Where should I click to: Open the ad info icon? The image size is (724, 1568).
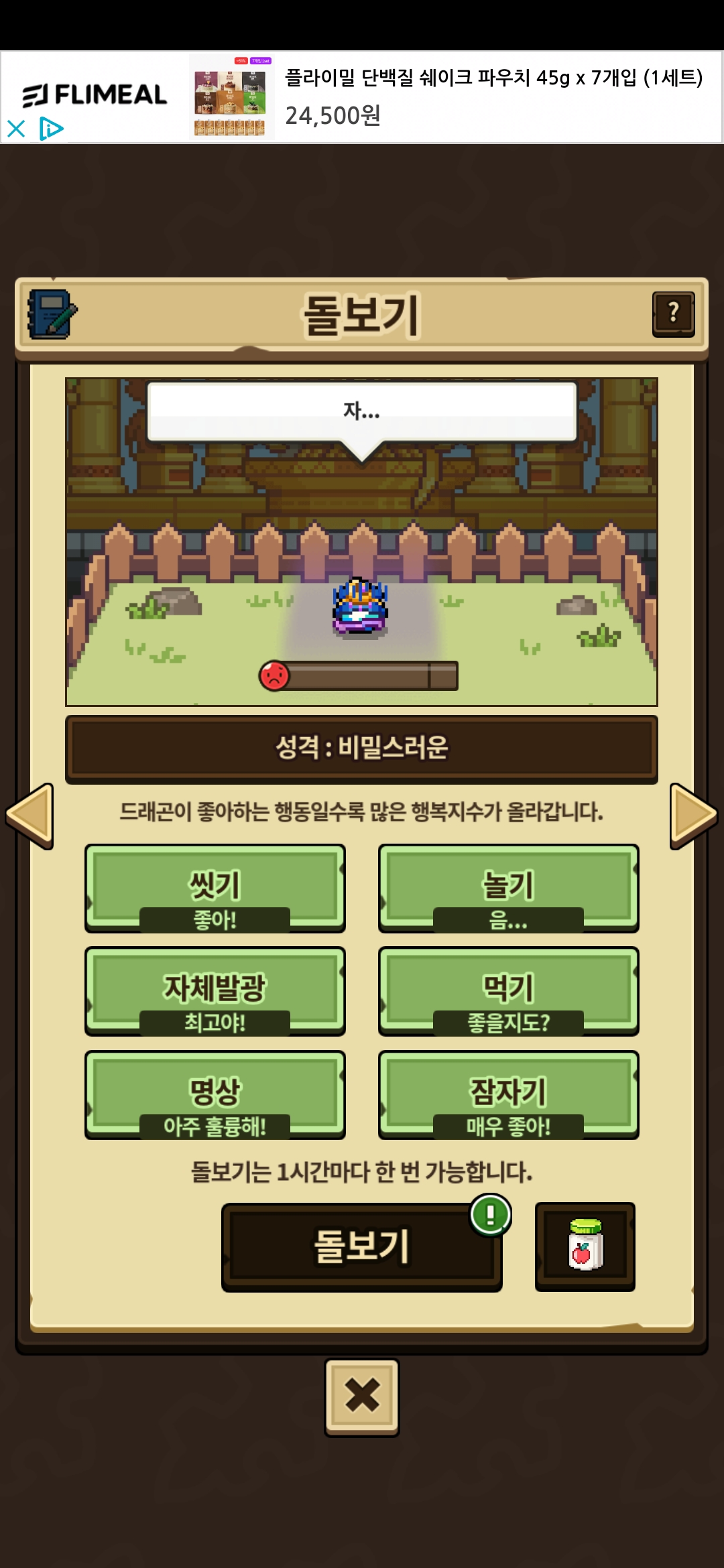pos(51,129)
